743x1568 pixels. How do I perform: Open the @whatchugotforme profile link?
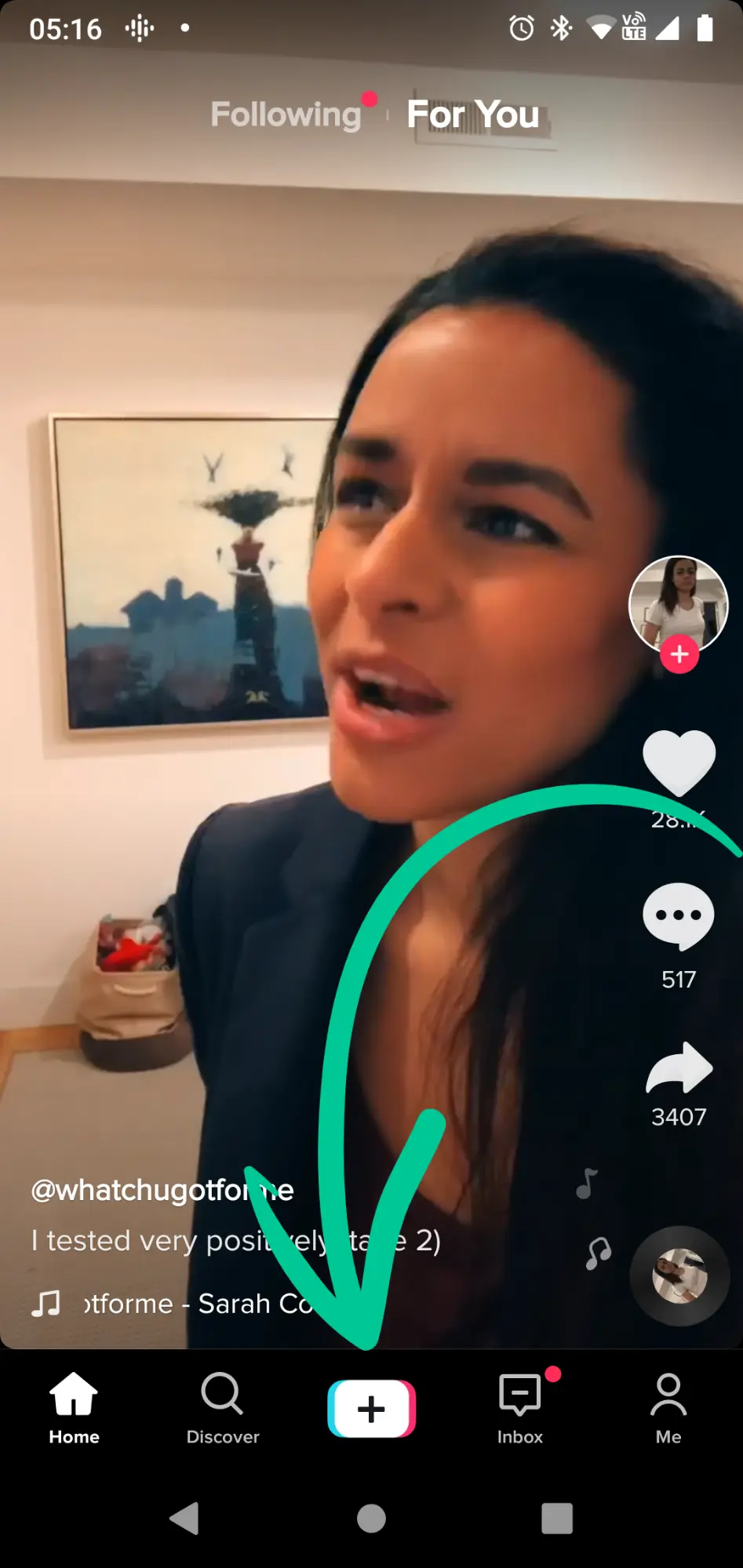coord(162,1190)
